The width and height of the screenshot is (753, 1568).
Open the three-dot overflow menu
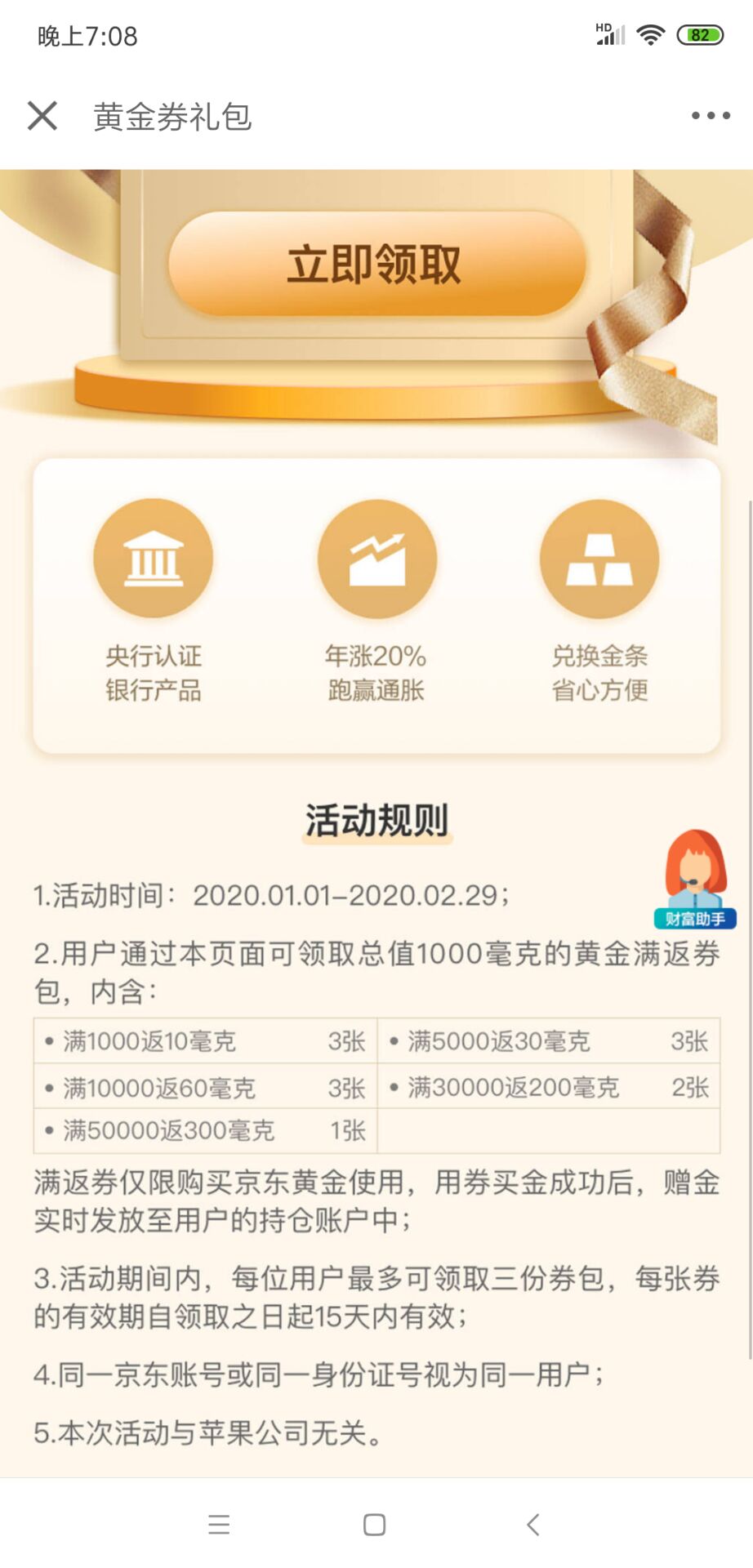point(710,116)
